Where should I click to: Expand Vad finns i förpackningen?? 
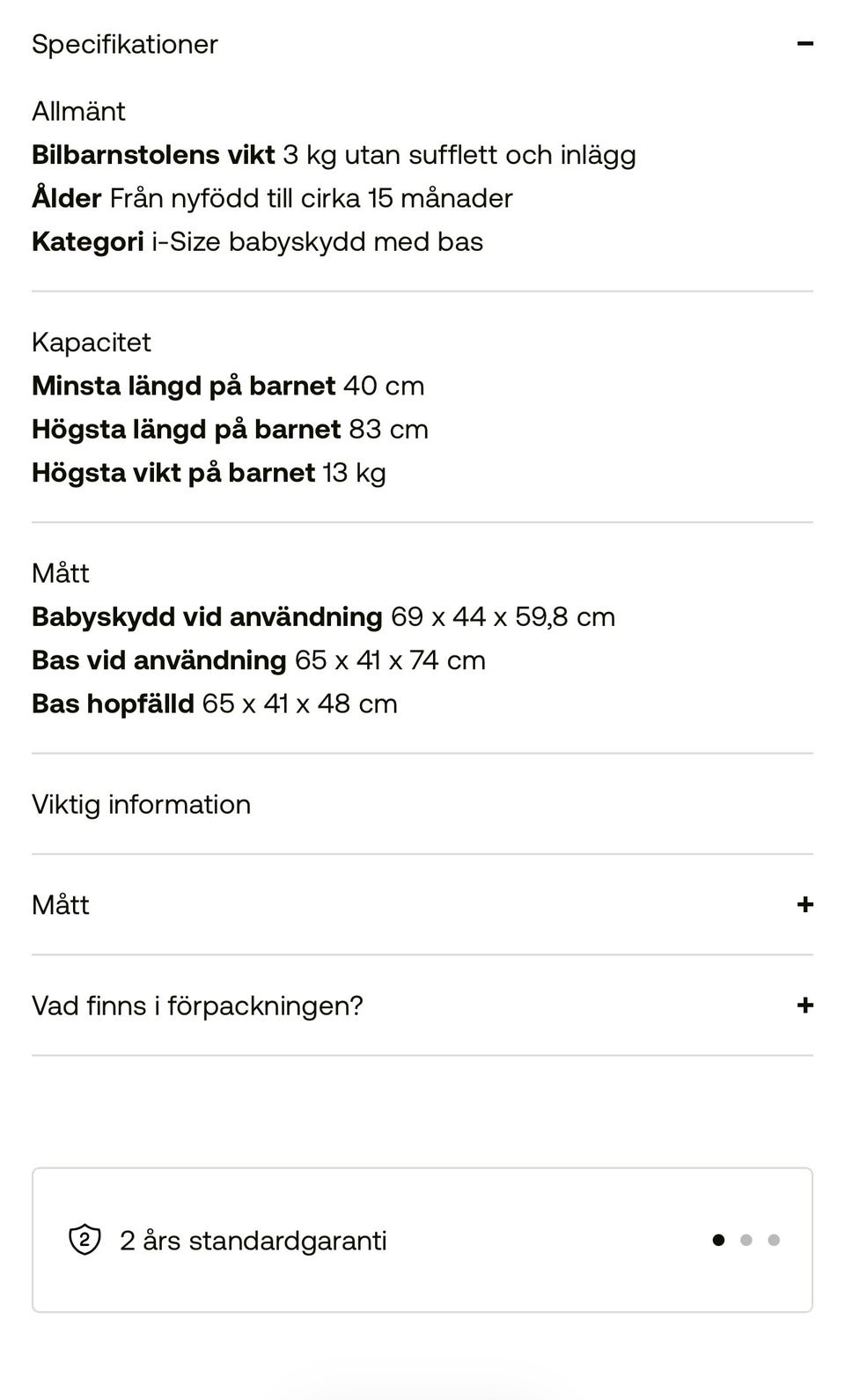[x=422, y=1005]
